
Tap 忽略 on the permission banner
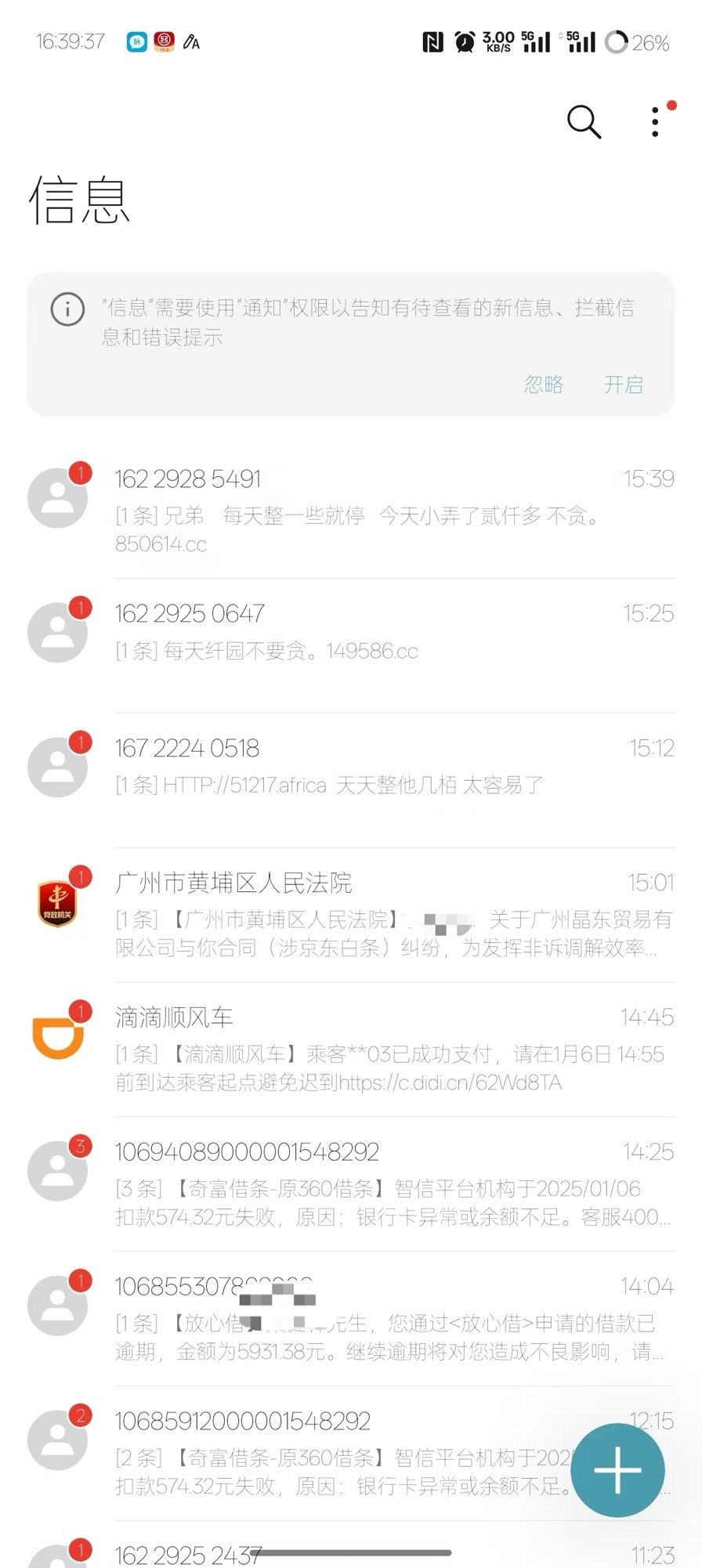click(x=544, y=385)
